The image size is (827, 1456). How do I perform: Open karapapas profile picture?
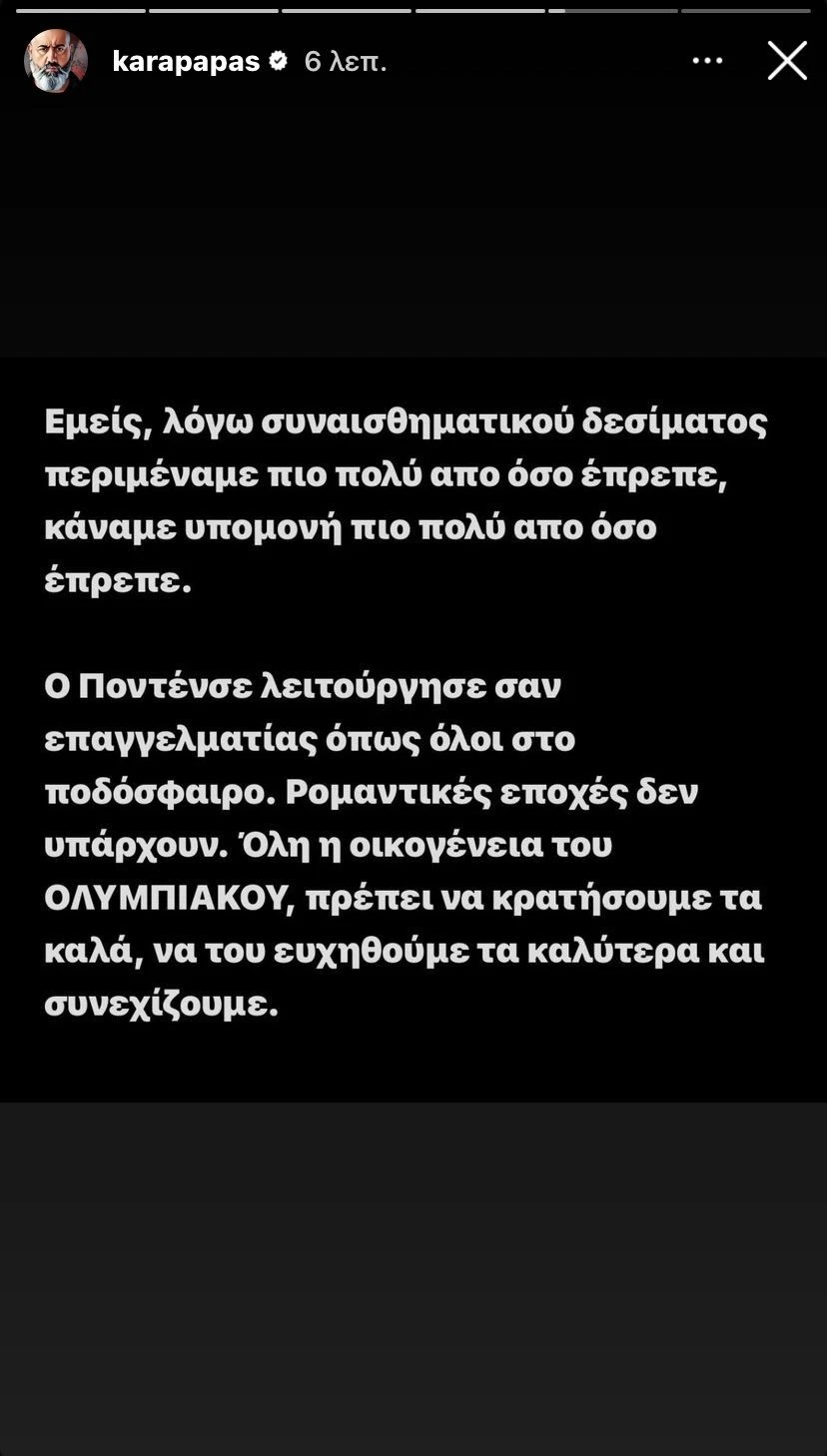click(56, 61)
